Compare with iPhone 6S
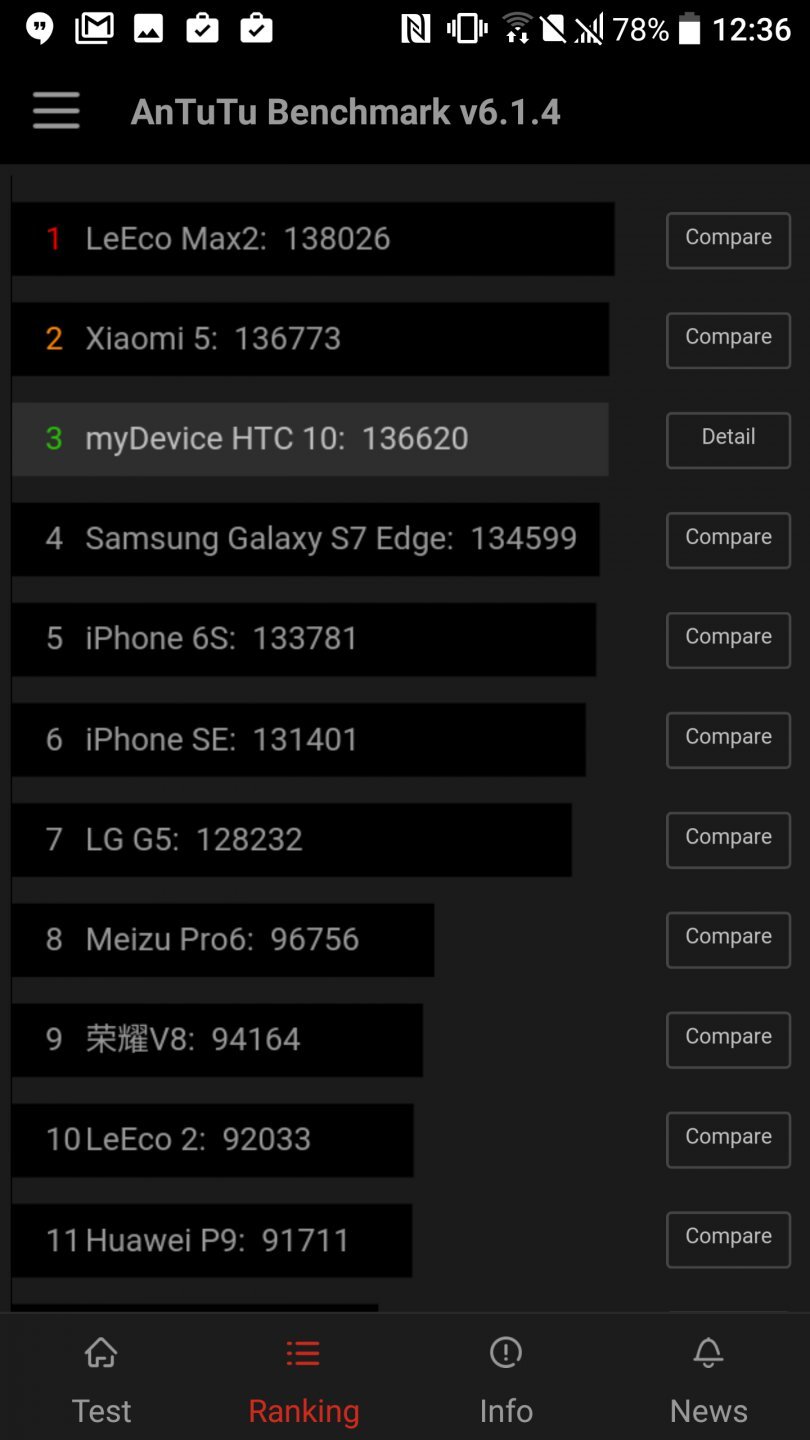The height and width of the screenshot is (1440, 810). point(728,639)
